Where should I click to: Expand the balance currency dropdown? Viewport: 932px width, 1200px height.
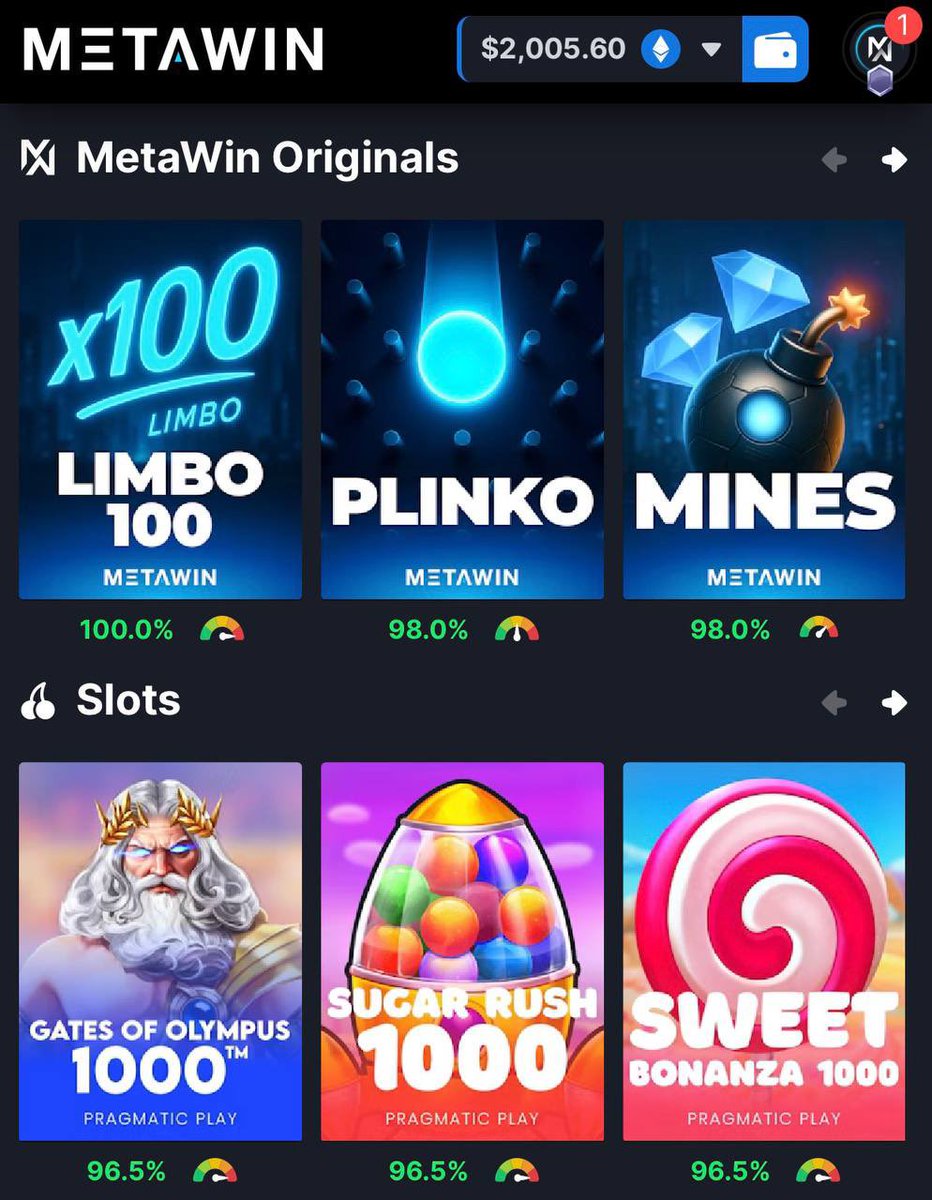[x=711, y=49]
